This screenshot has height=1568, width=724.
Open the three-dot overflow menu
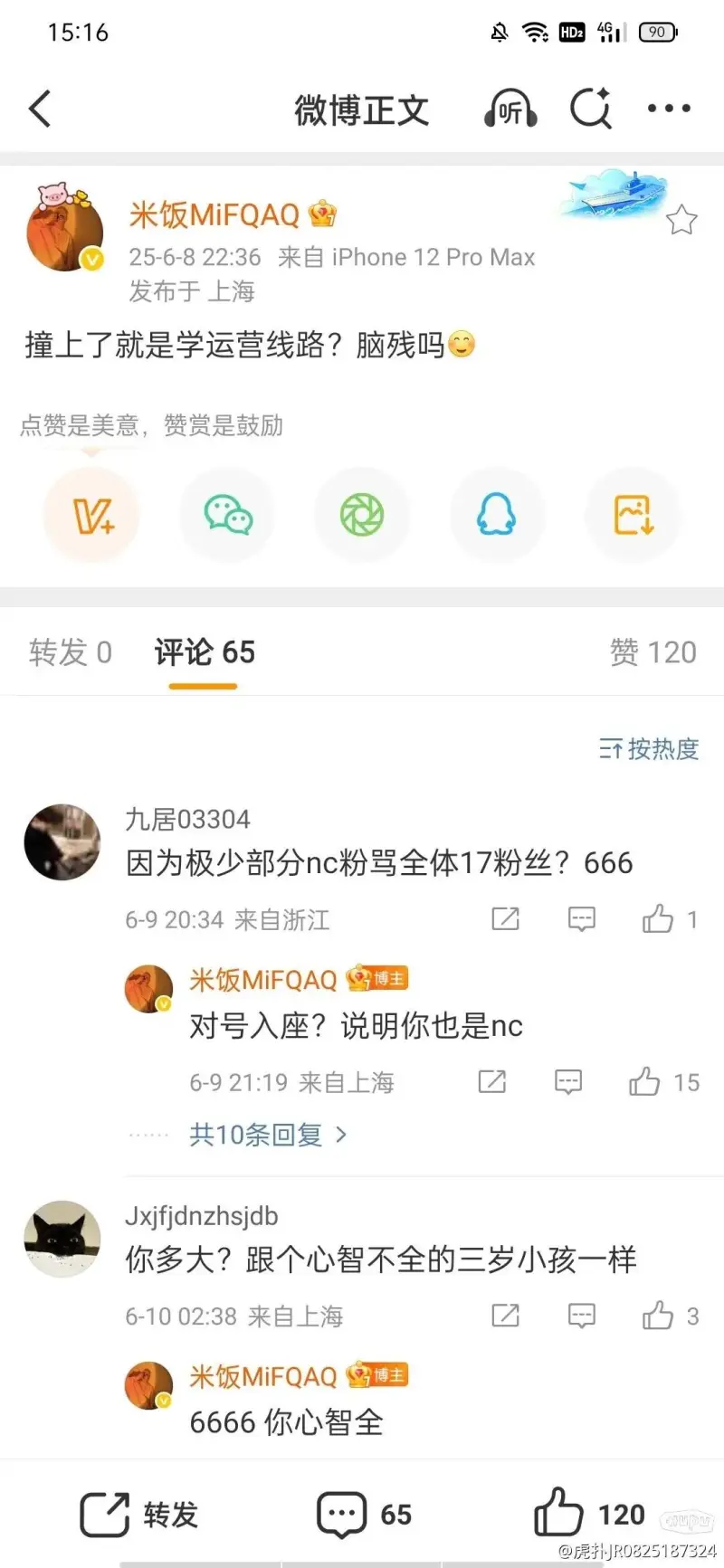tap(669, 109)
